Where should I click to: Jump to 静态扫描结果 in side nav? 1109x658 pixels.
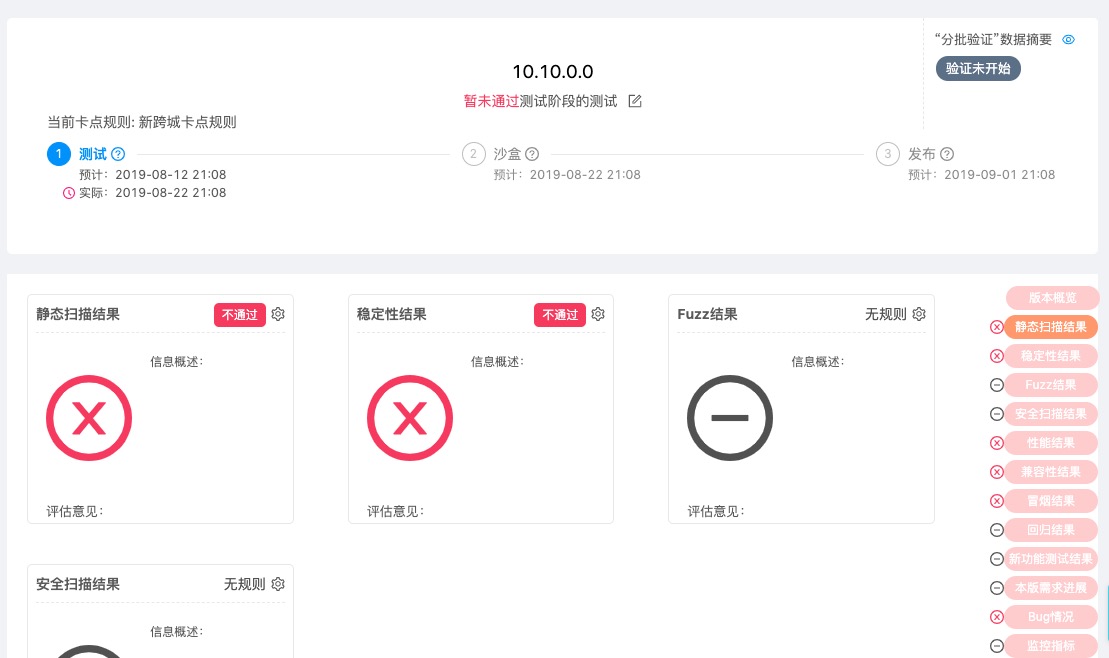click(1051, 327)
